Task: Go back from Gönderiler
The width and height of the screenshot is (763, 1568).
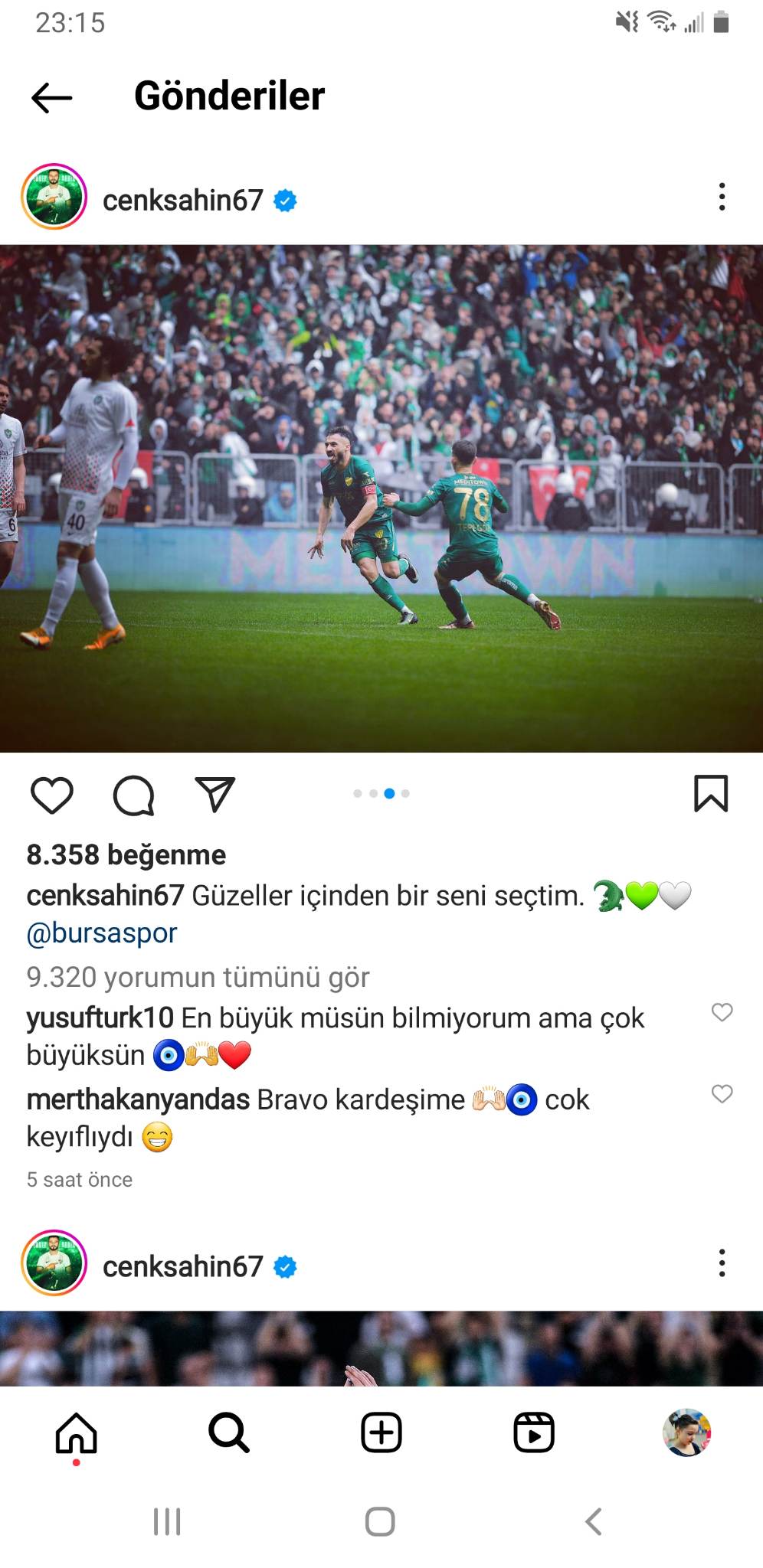Action: 51,98
